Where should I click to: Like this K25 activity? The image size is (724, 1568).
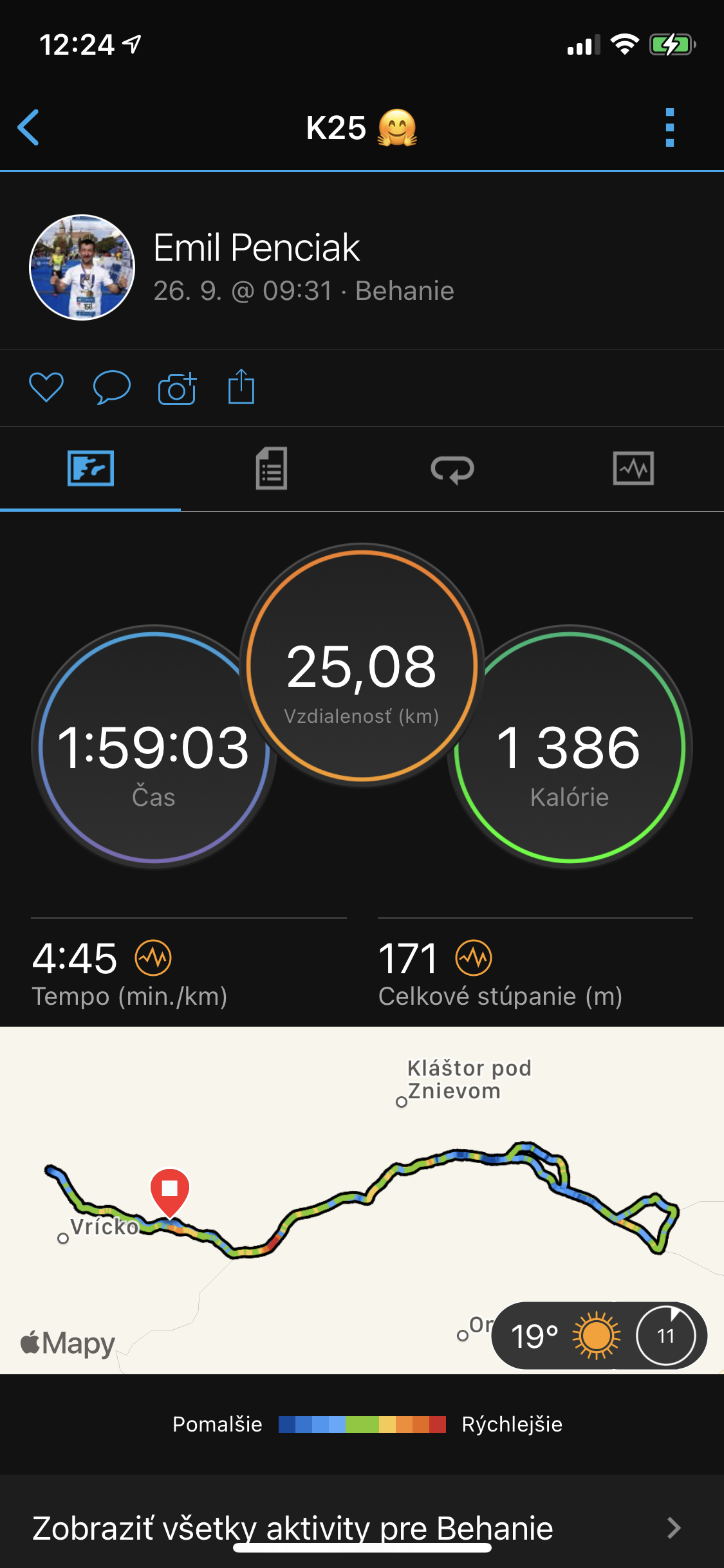tap(46, 387)
